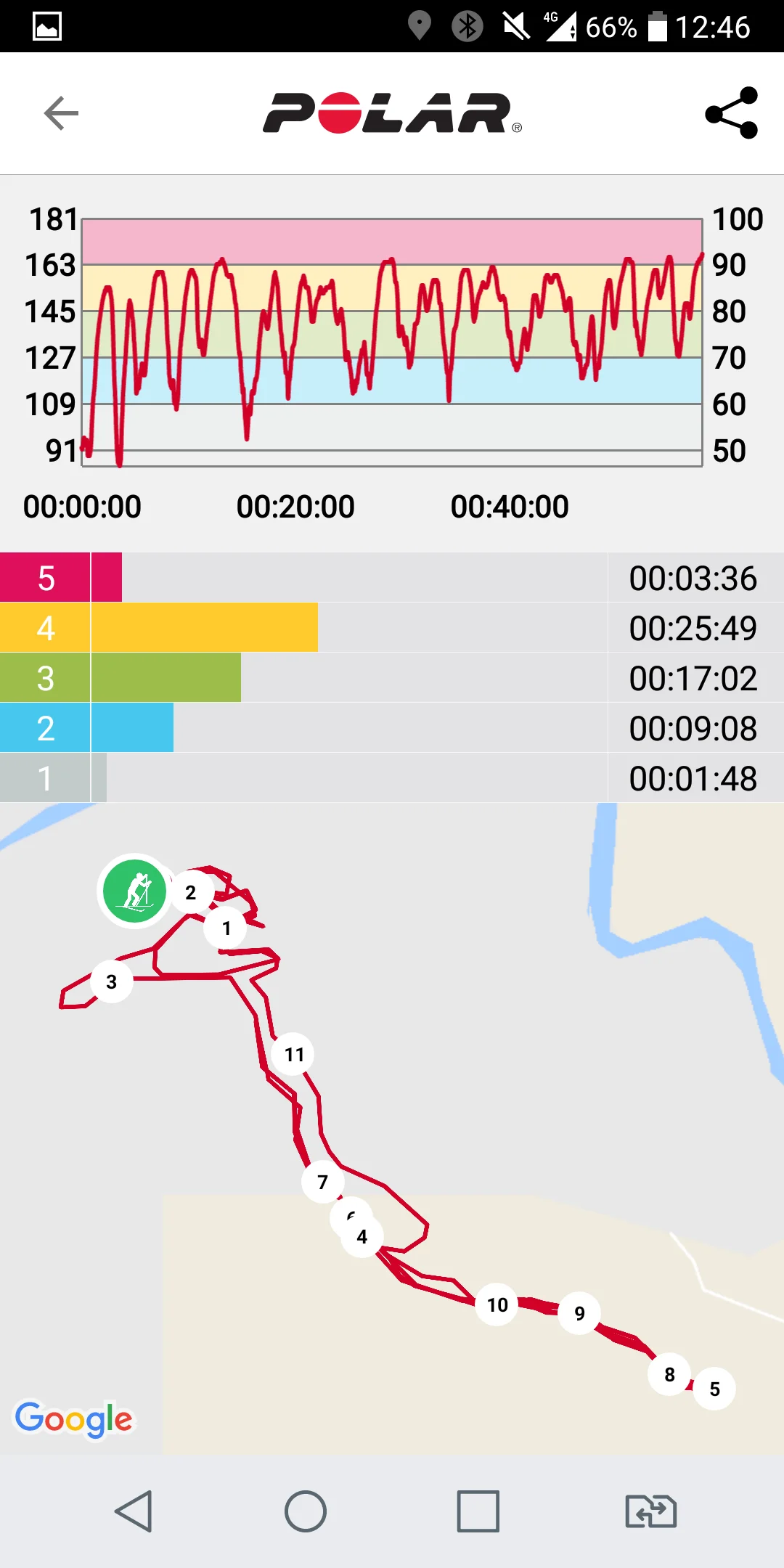Go back using the arrow icon
The width and height of the screenshot is (784, 1568).
click(x=61, y=113)
